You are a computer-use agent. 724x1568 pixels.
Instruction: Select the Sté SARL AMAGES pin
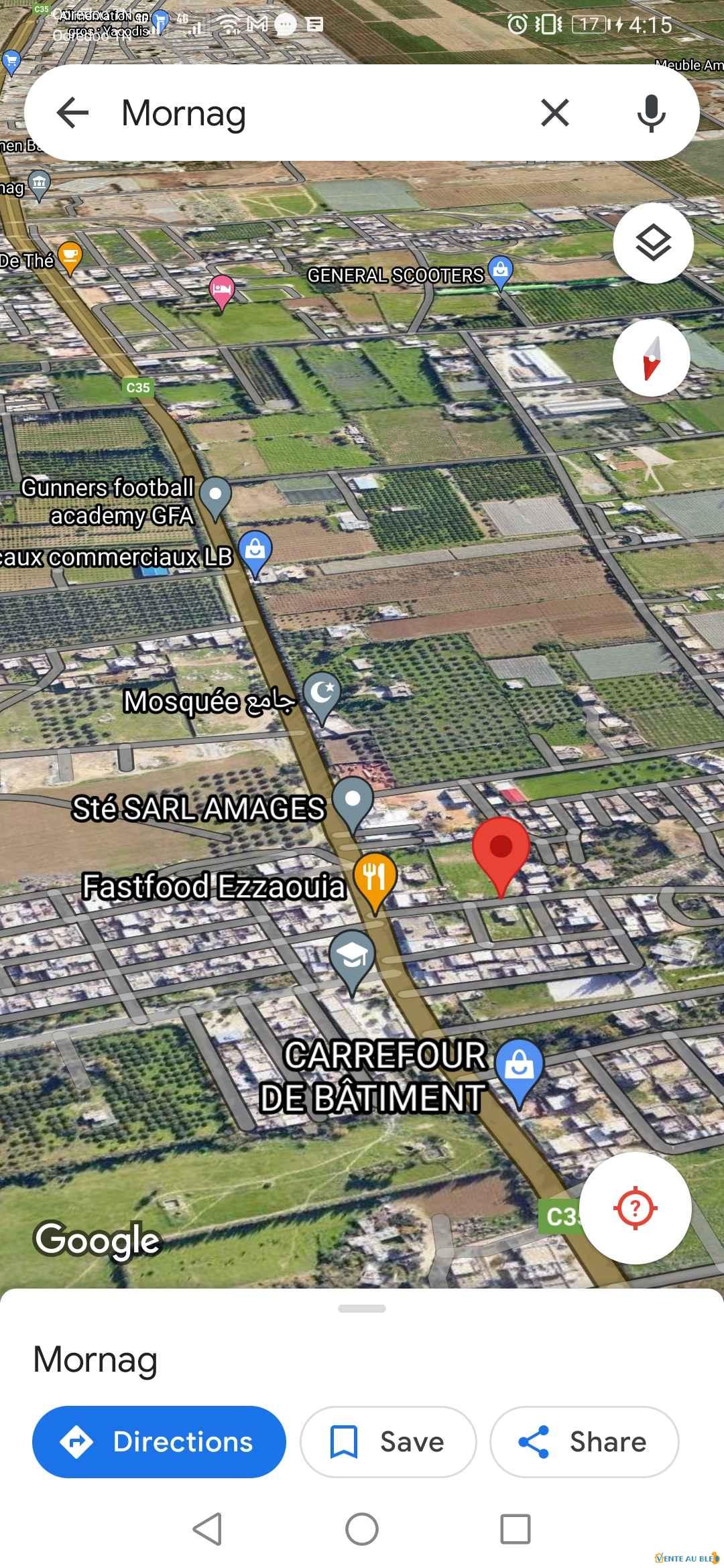(353, 801)
